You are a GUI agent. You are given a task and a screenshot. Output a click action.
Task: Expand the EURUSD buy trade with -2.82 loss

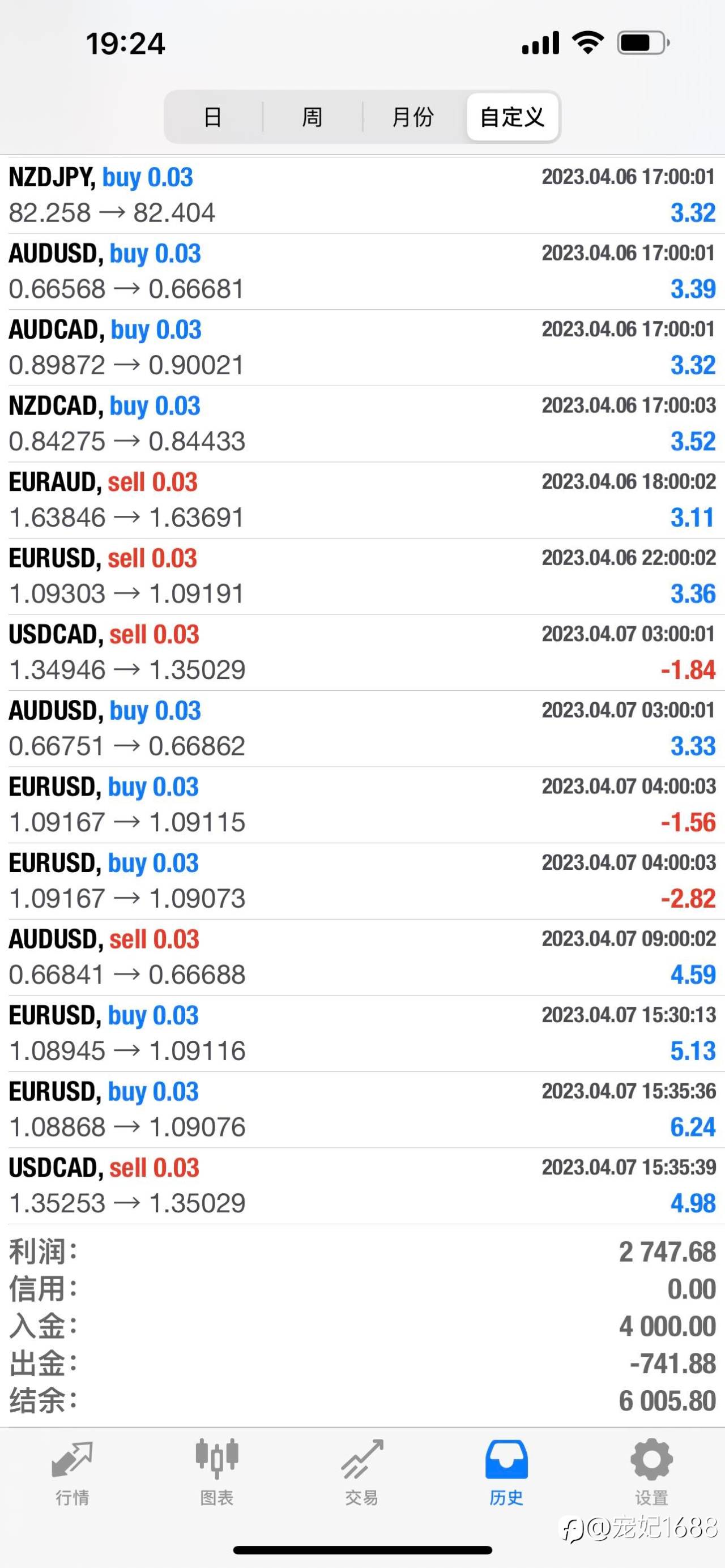click(x=362, y=881)
